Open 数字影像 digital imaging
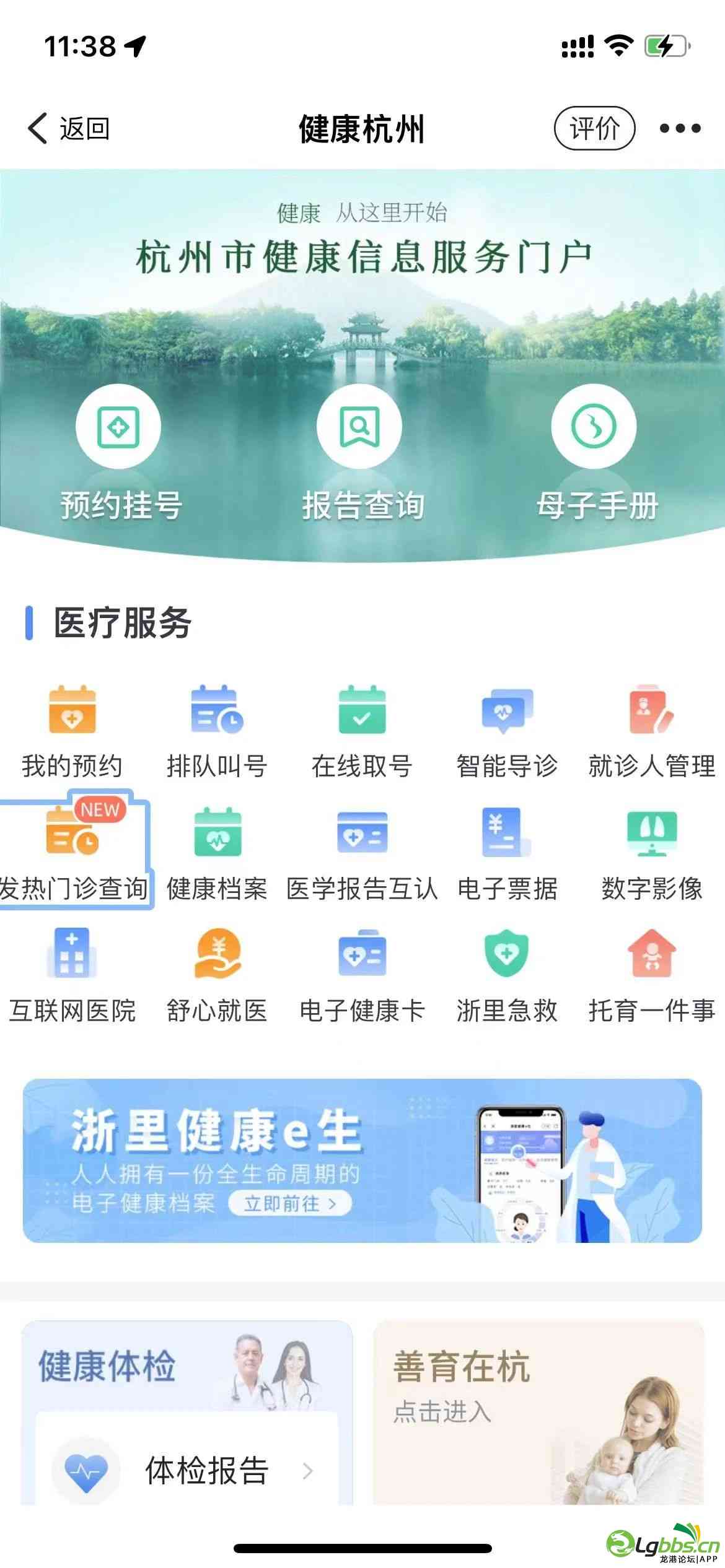Viewport: 725px width, 1568px height. (x=652, y=853)
